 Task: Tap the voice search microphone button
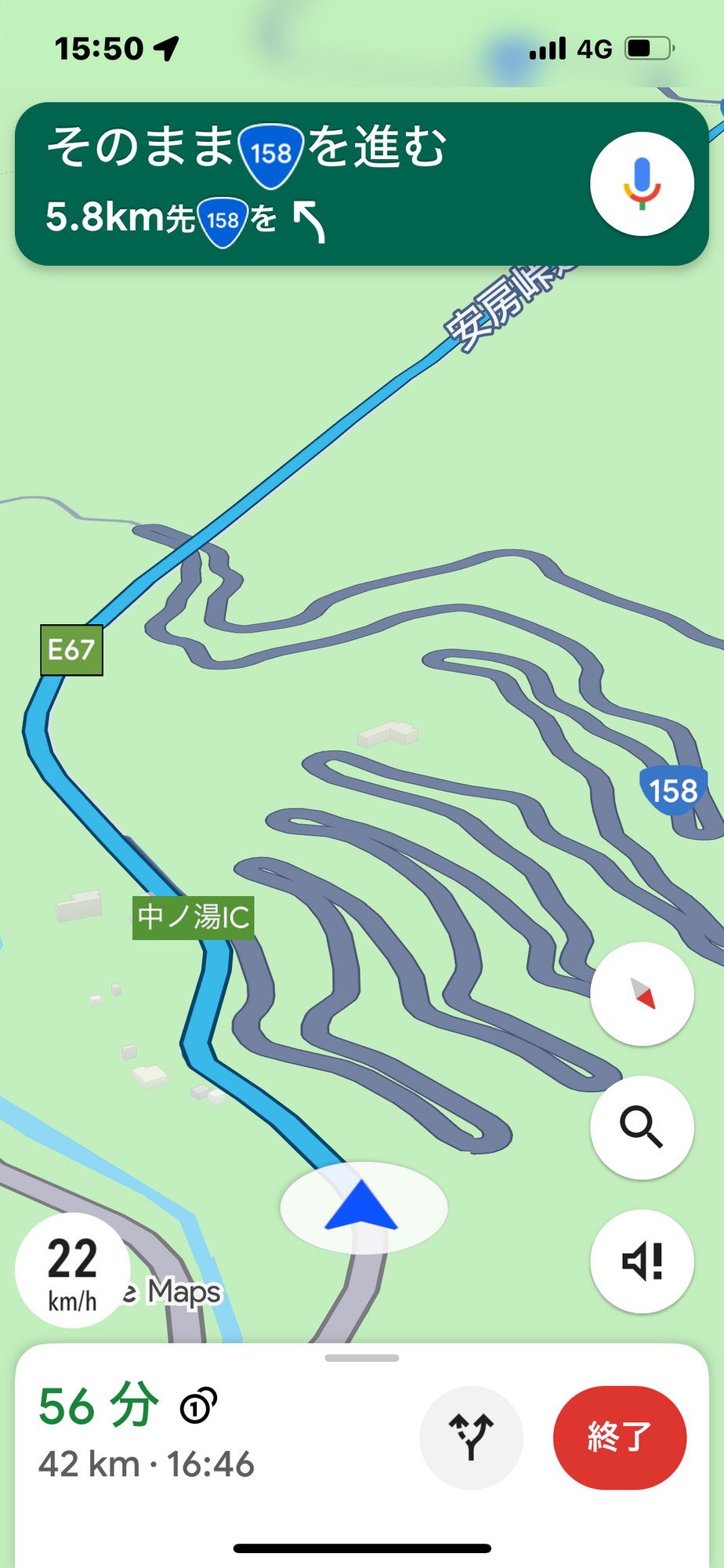[x=642, y=184]
